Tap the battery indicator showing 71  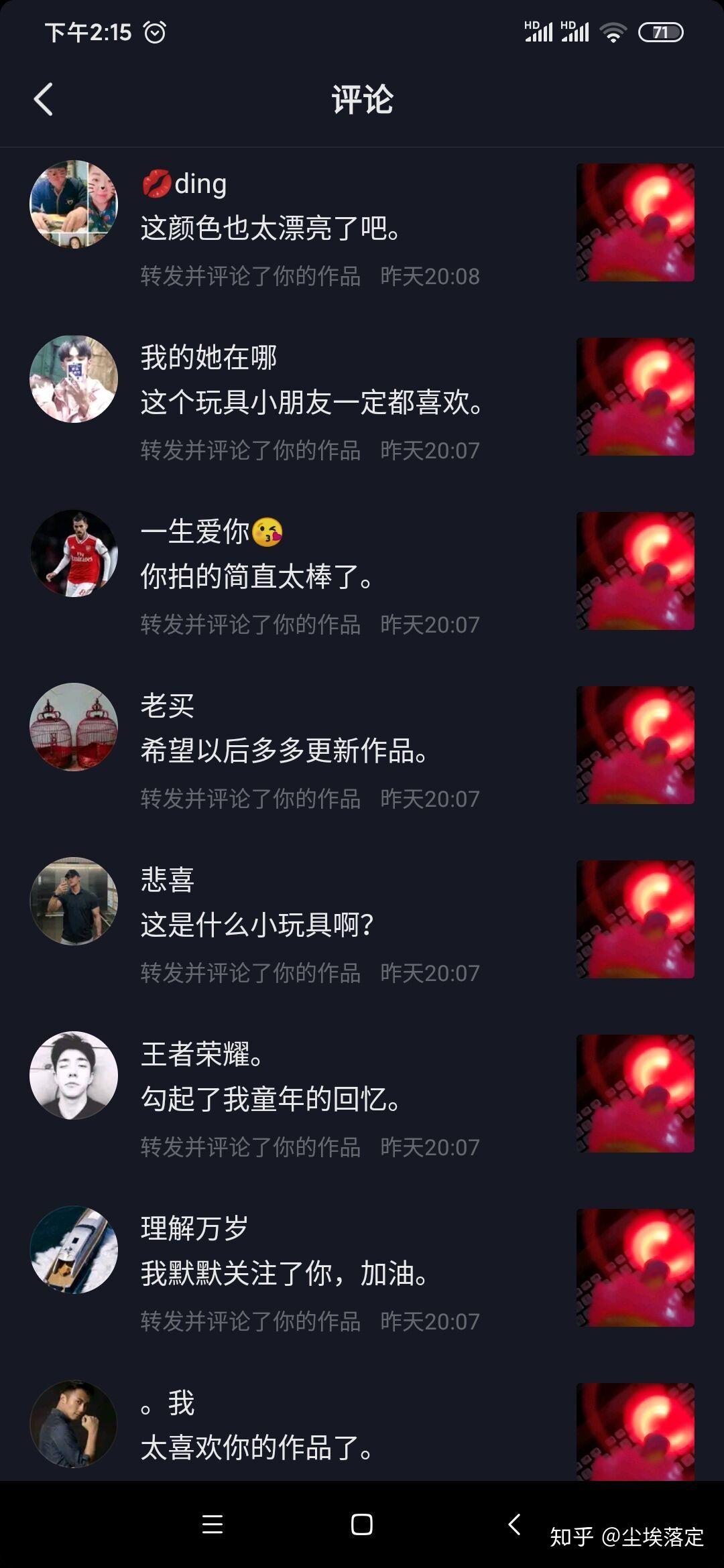(659, 31)
